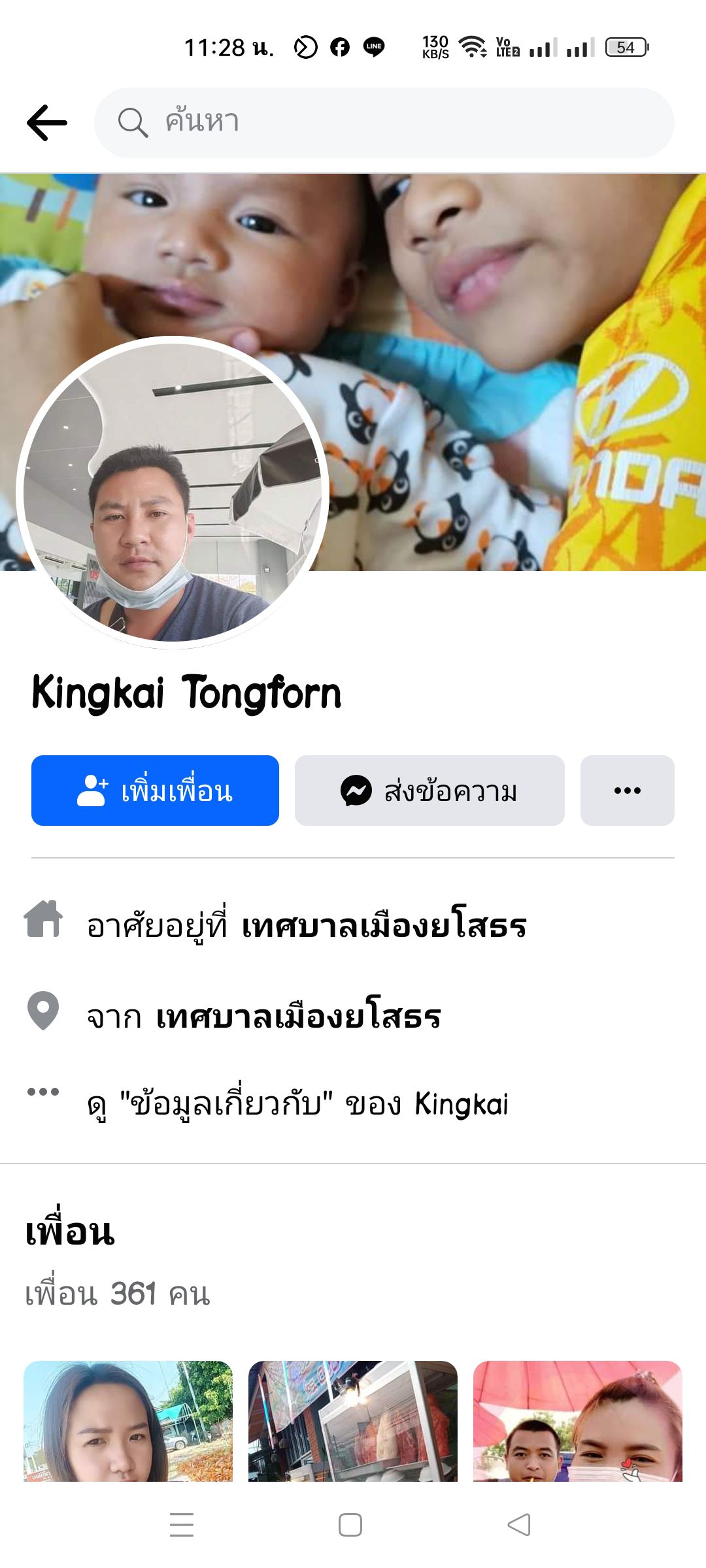View Kingkai's ข้อมูลเกี่ยวกับ about info

[x=297, y=1104]
